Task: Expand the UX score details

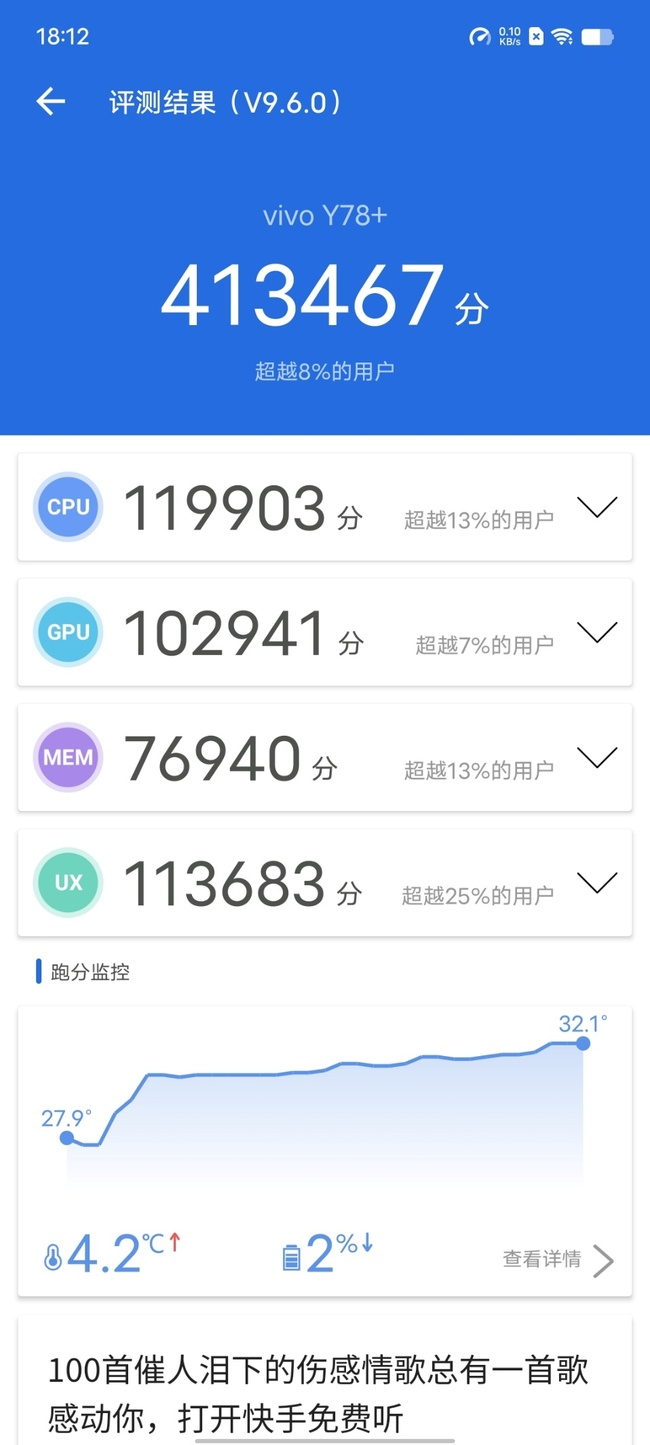Action: 598,883
